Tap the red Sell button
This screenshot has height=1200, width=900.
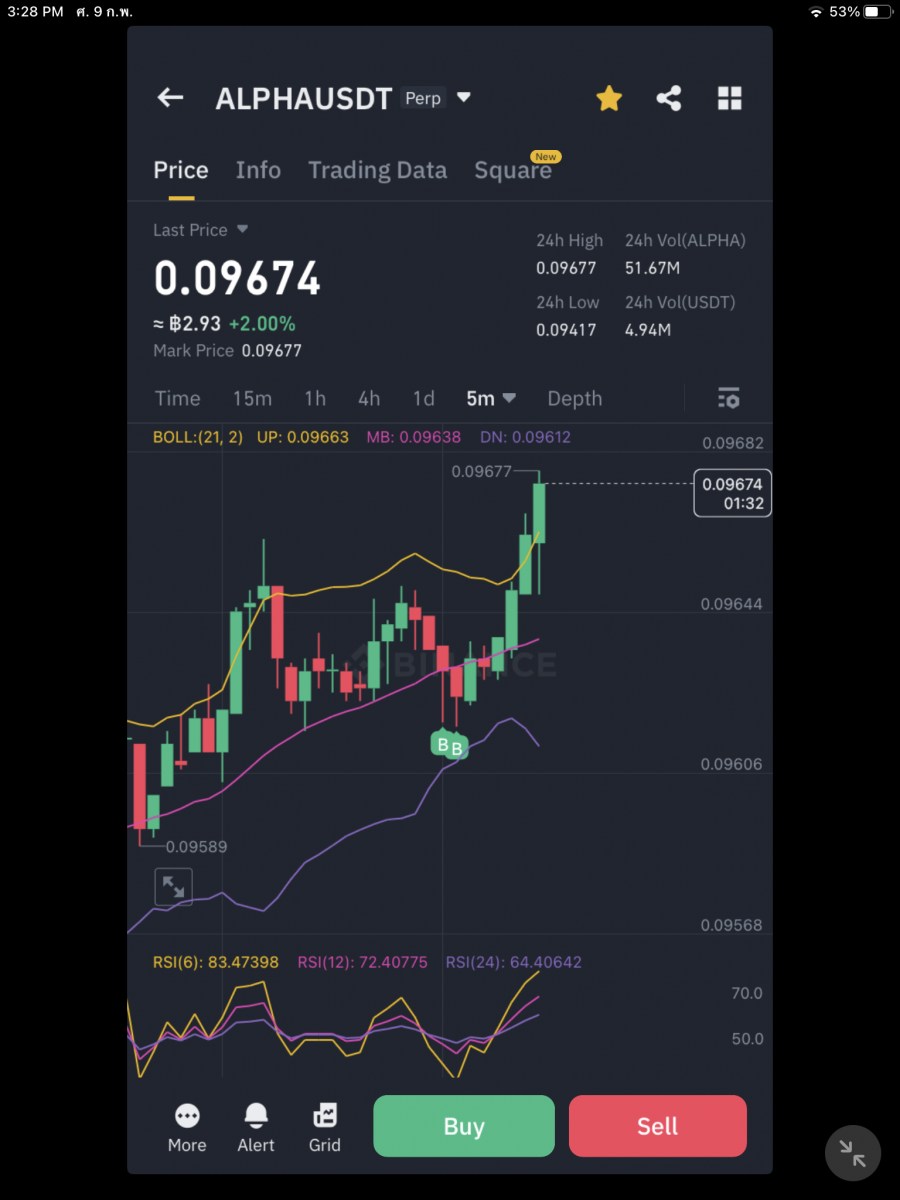click(657, 1126)
